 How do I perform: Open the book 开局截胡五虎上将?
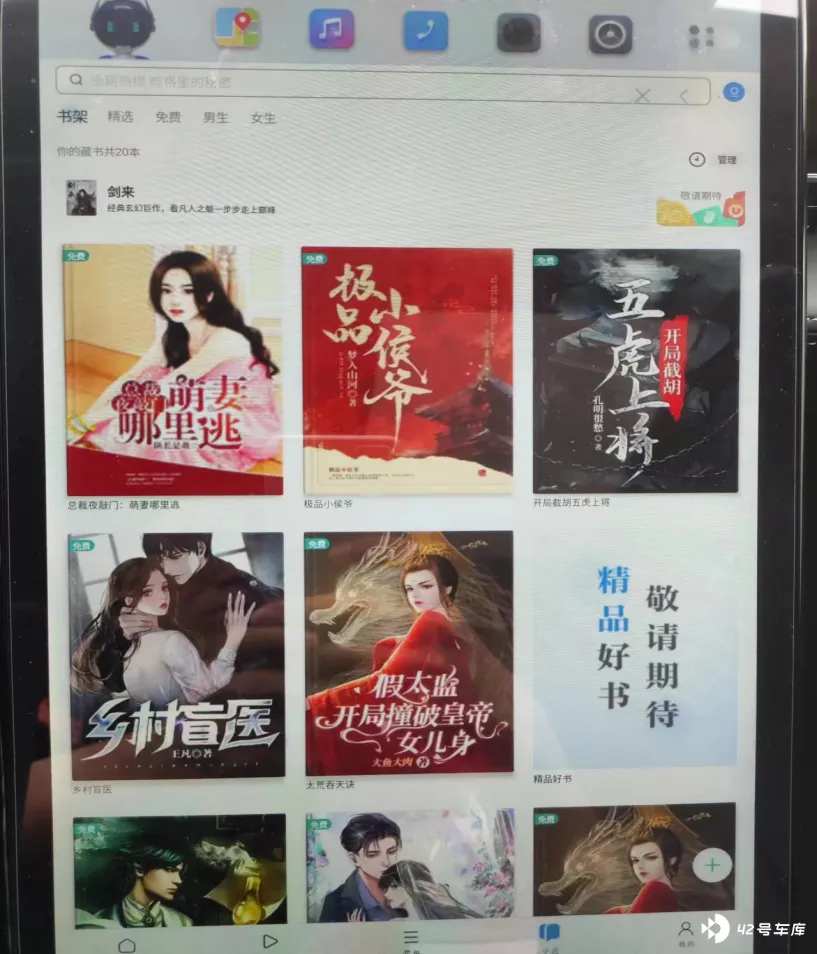[x=636, y=370]
